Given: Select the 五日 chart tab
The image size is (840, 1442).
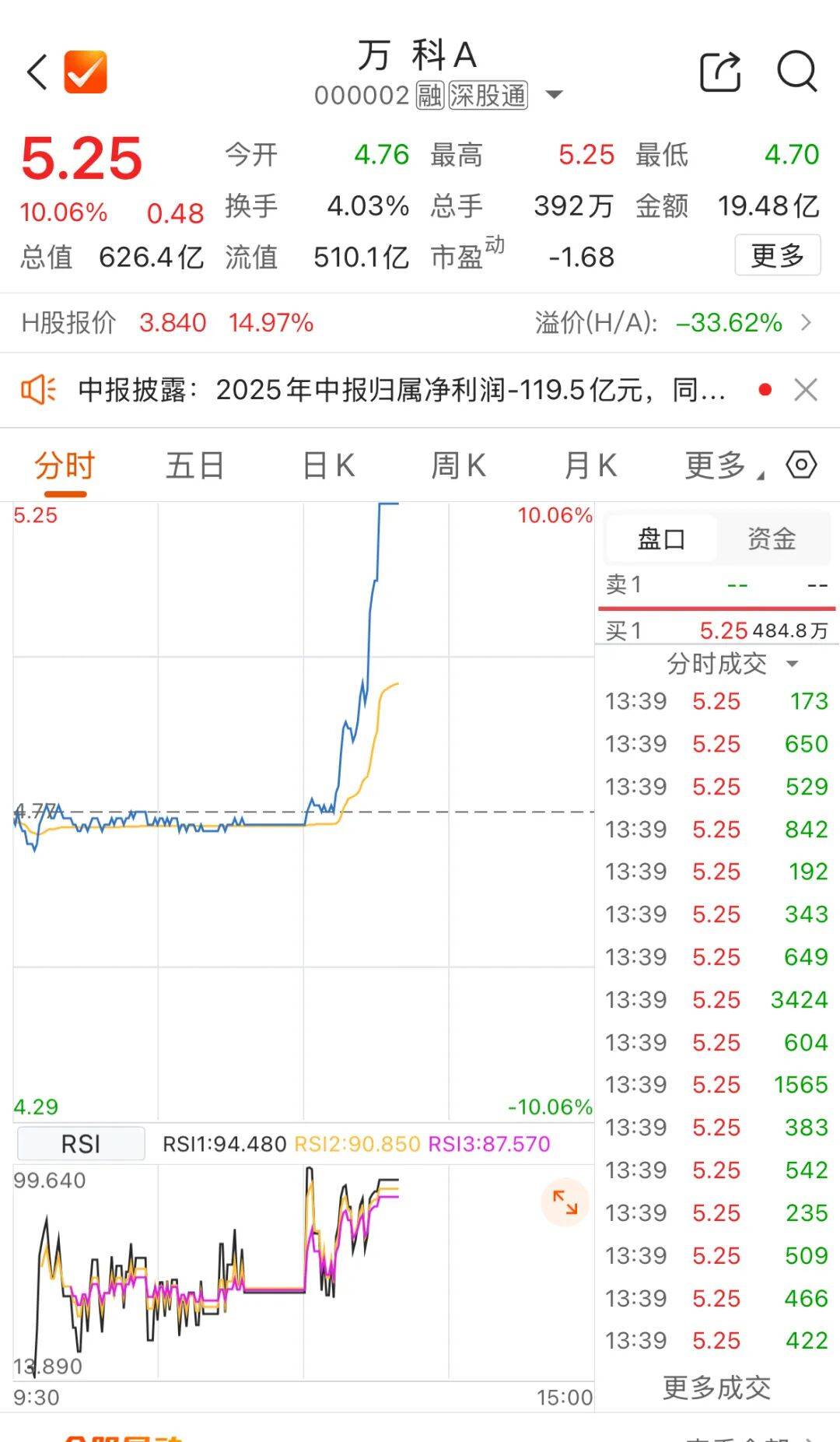Looking at the screenshot, I should coord(194,465).
